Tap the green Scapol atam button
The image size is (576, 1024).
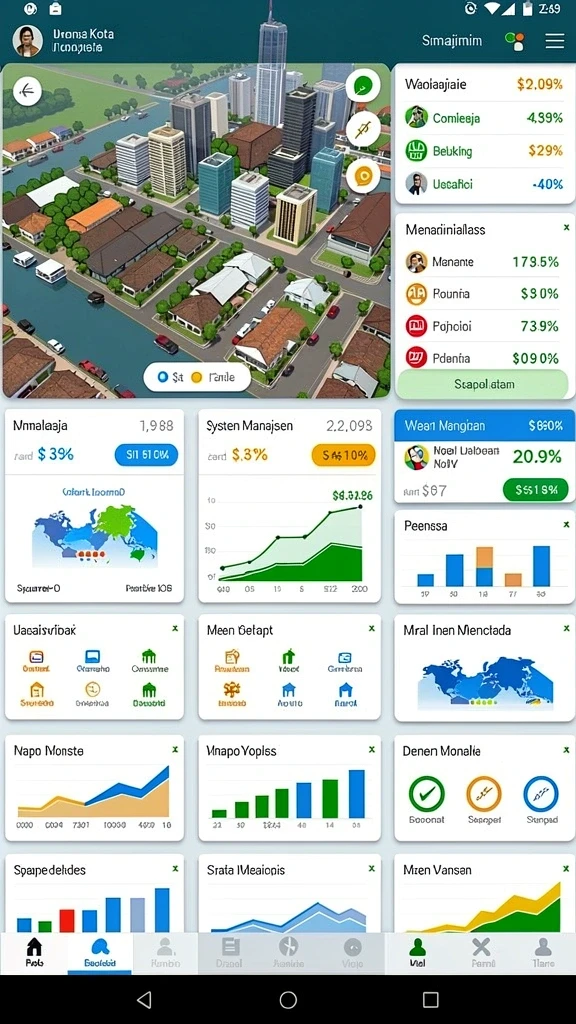point(483,384)
